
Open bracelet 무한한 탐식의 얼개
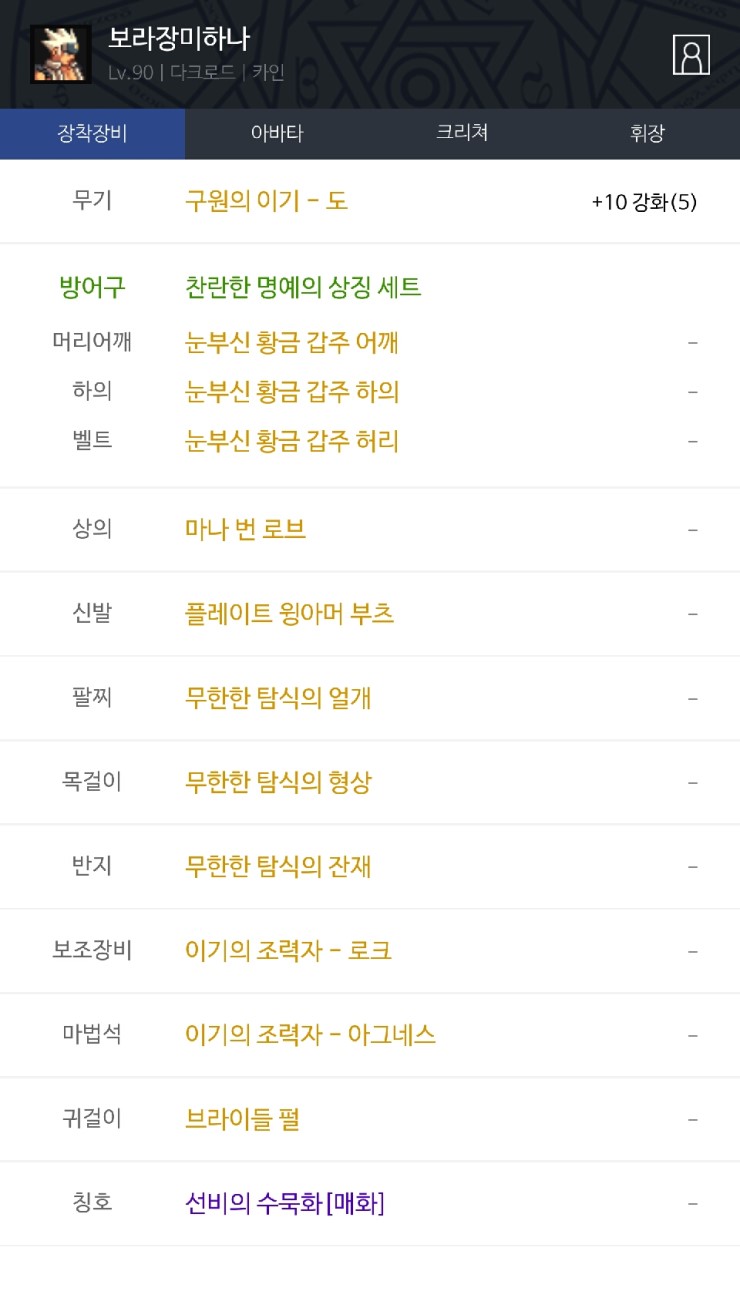278,697
